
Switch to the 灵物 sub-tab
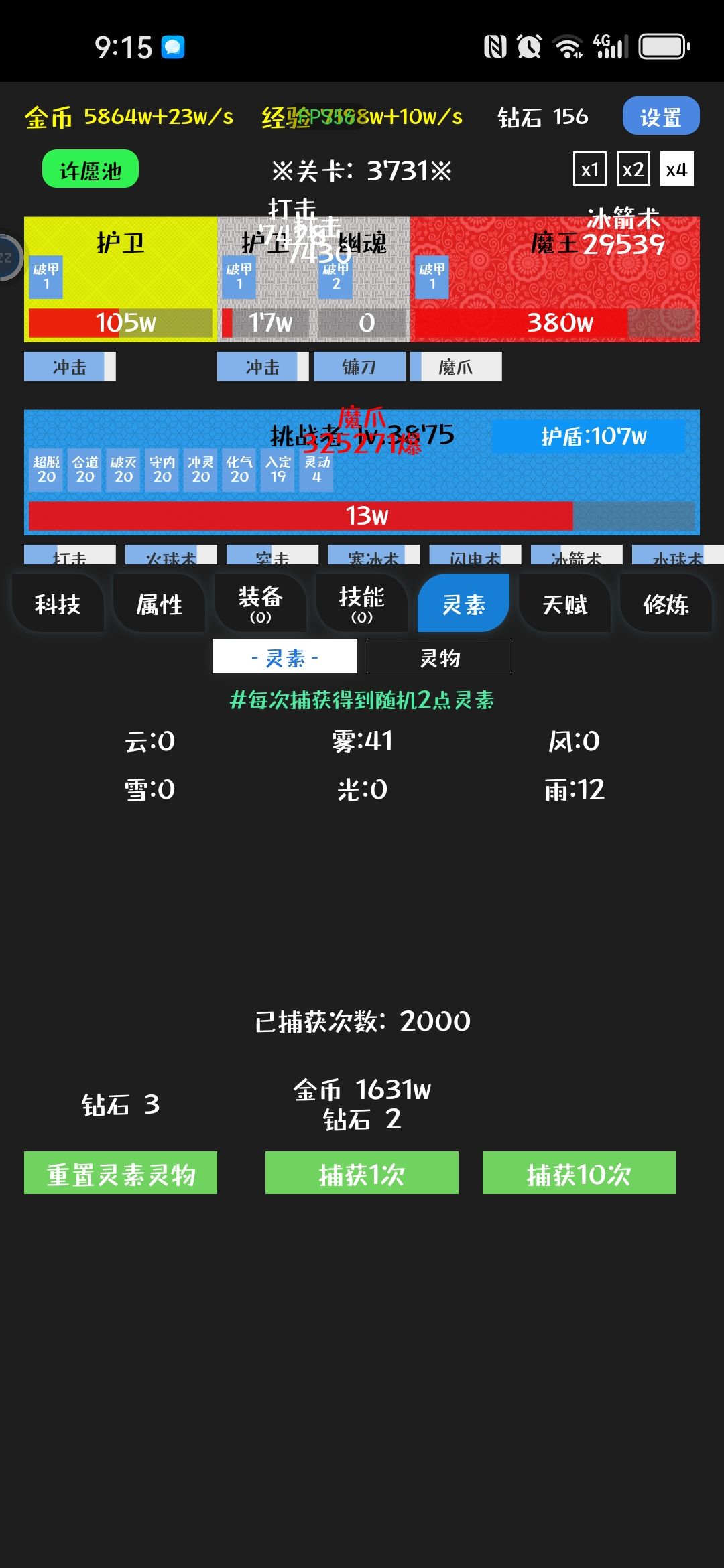[x=439, y=655]
